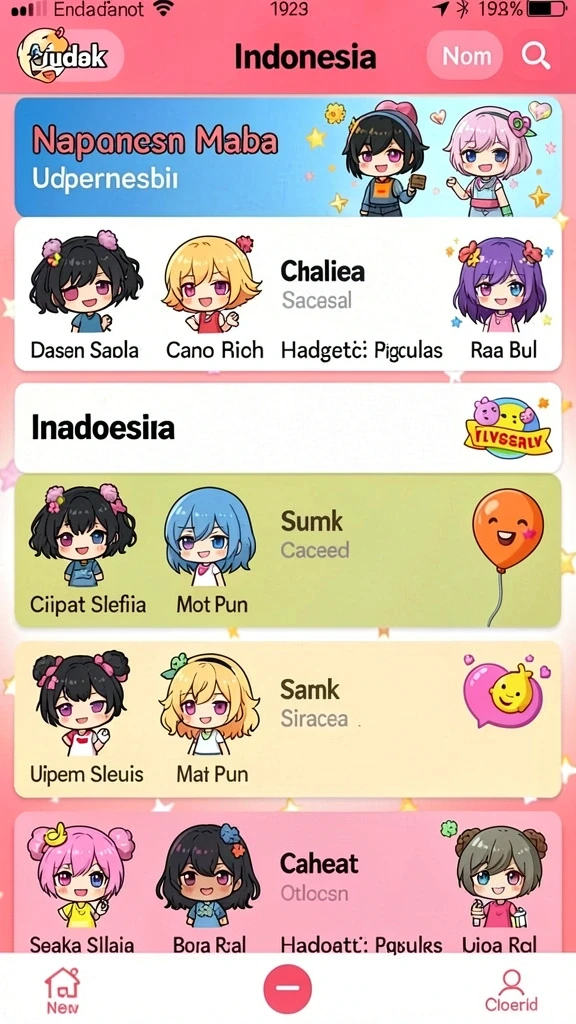
Task: Tap the red round minus button
Action: tap(287, 989)
